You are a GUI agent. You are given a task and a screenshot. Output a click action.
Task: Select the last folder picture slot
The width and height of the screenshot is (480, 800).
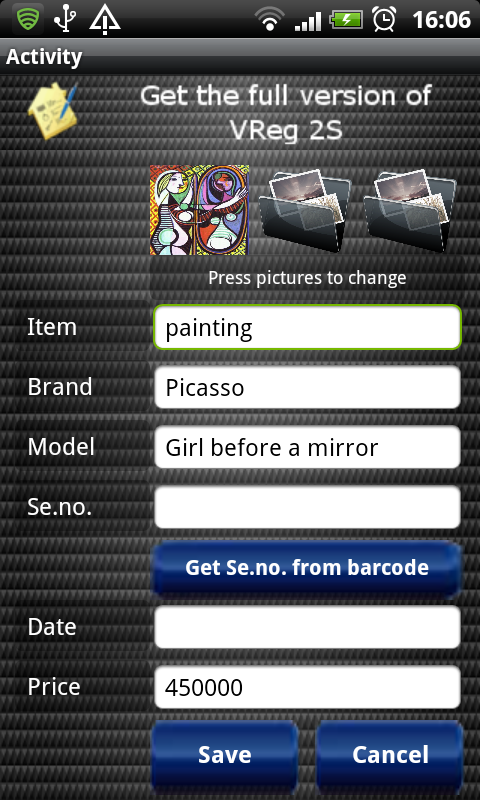coord(410,210)
